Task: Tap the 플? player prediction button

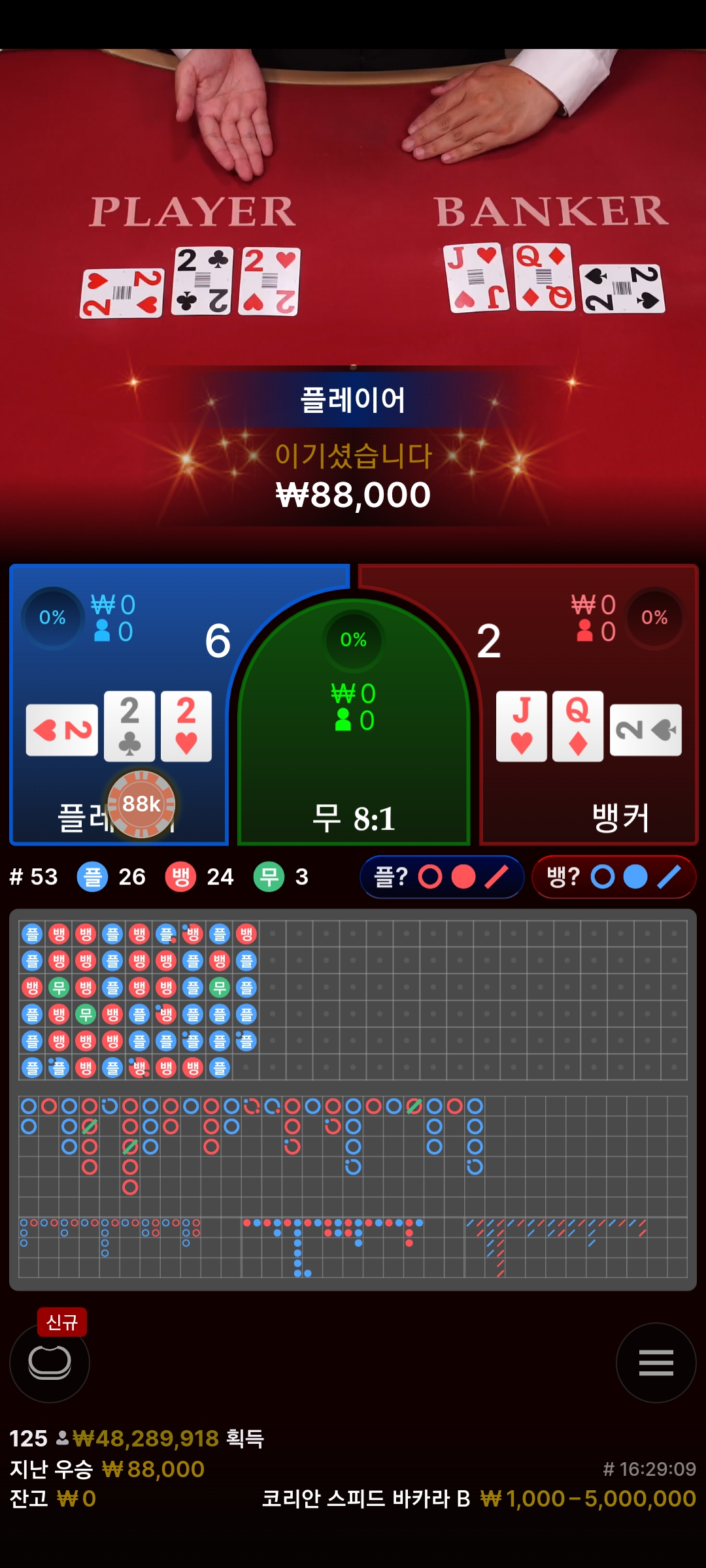Action: 442,877
